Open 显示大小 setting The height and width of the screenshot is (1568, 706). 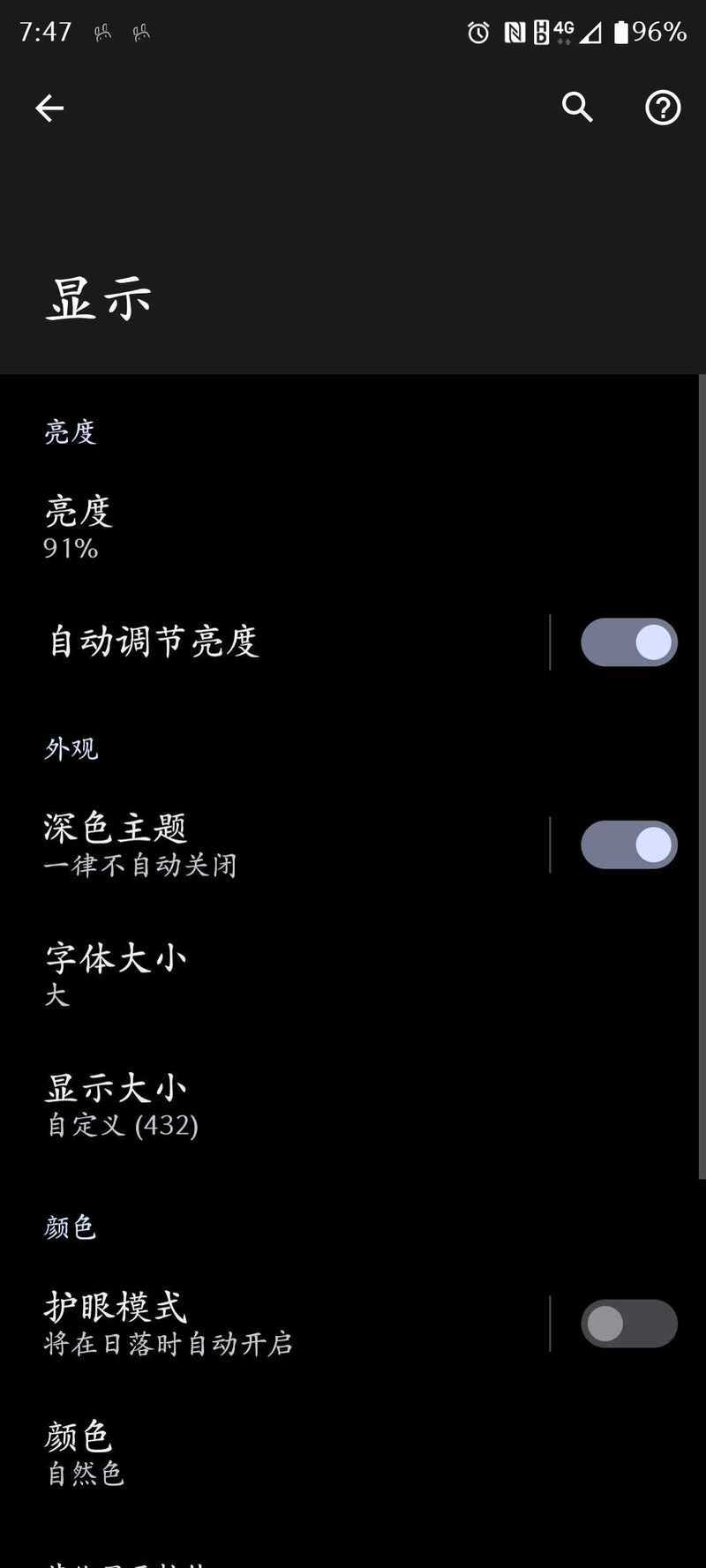coord(353,1105)
